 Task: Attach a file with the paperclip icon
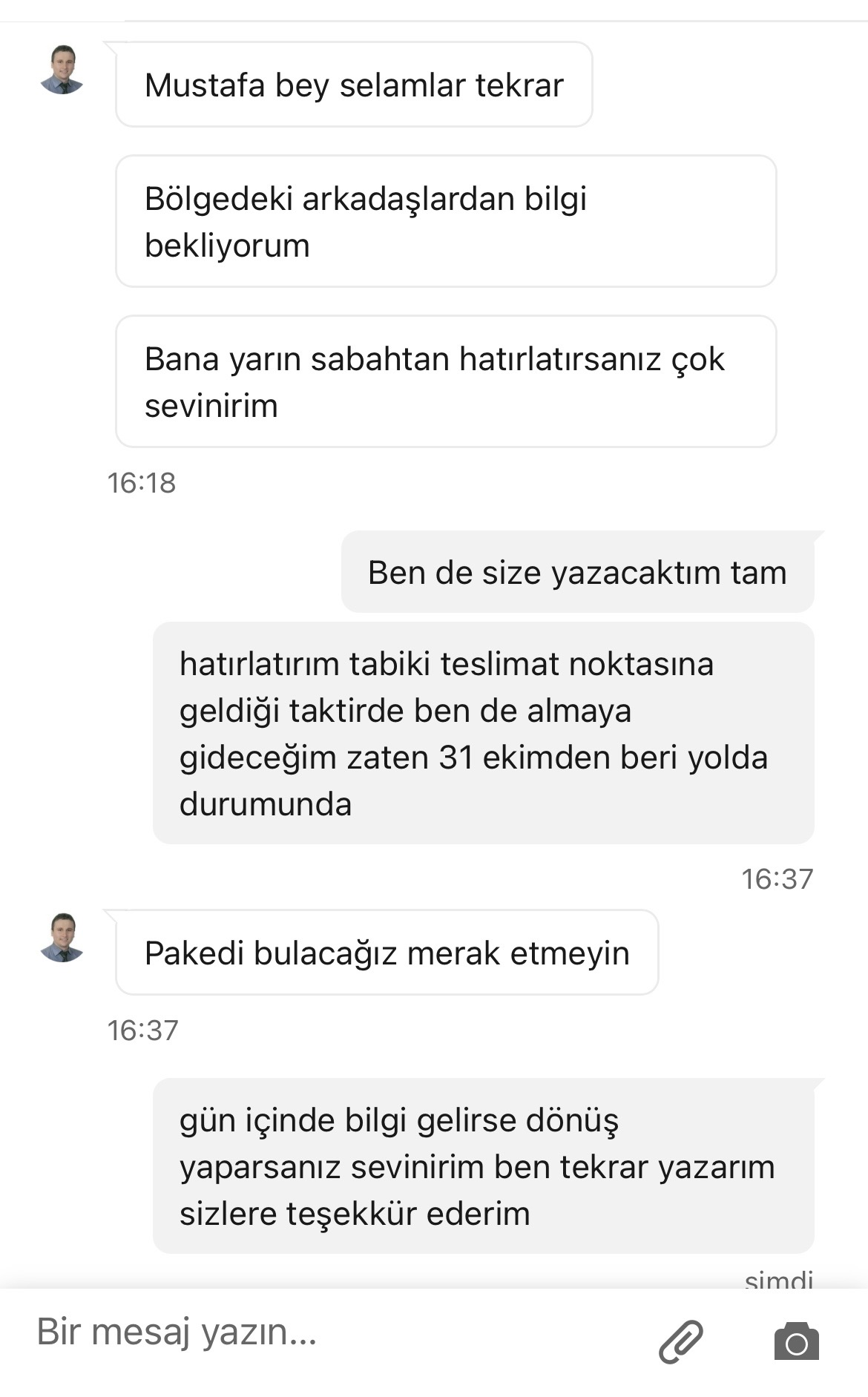tap(681, 1341)
